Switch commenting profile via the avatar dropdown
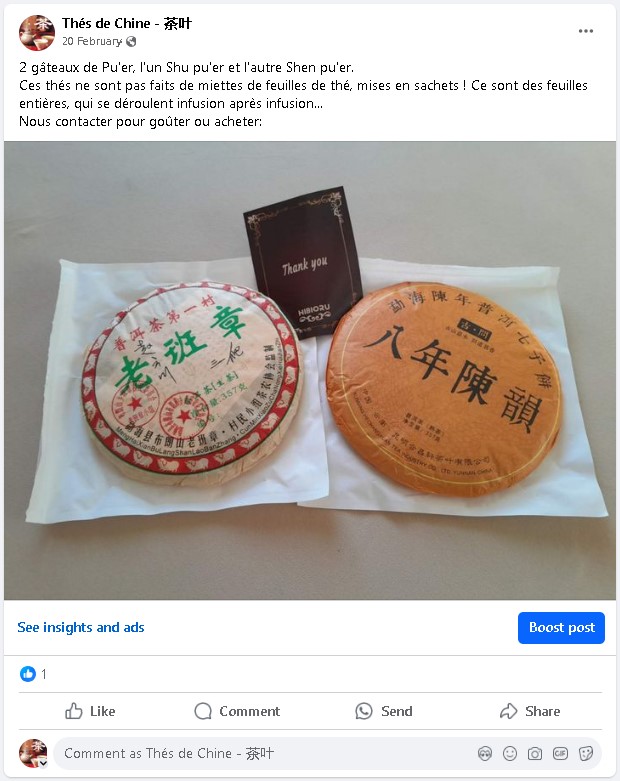 click(x=42, y=763)
